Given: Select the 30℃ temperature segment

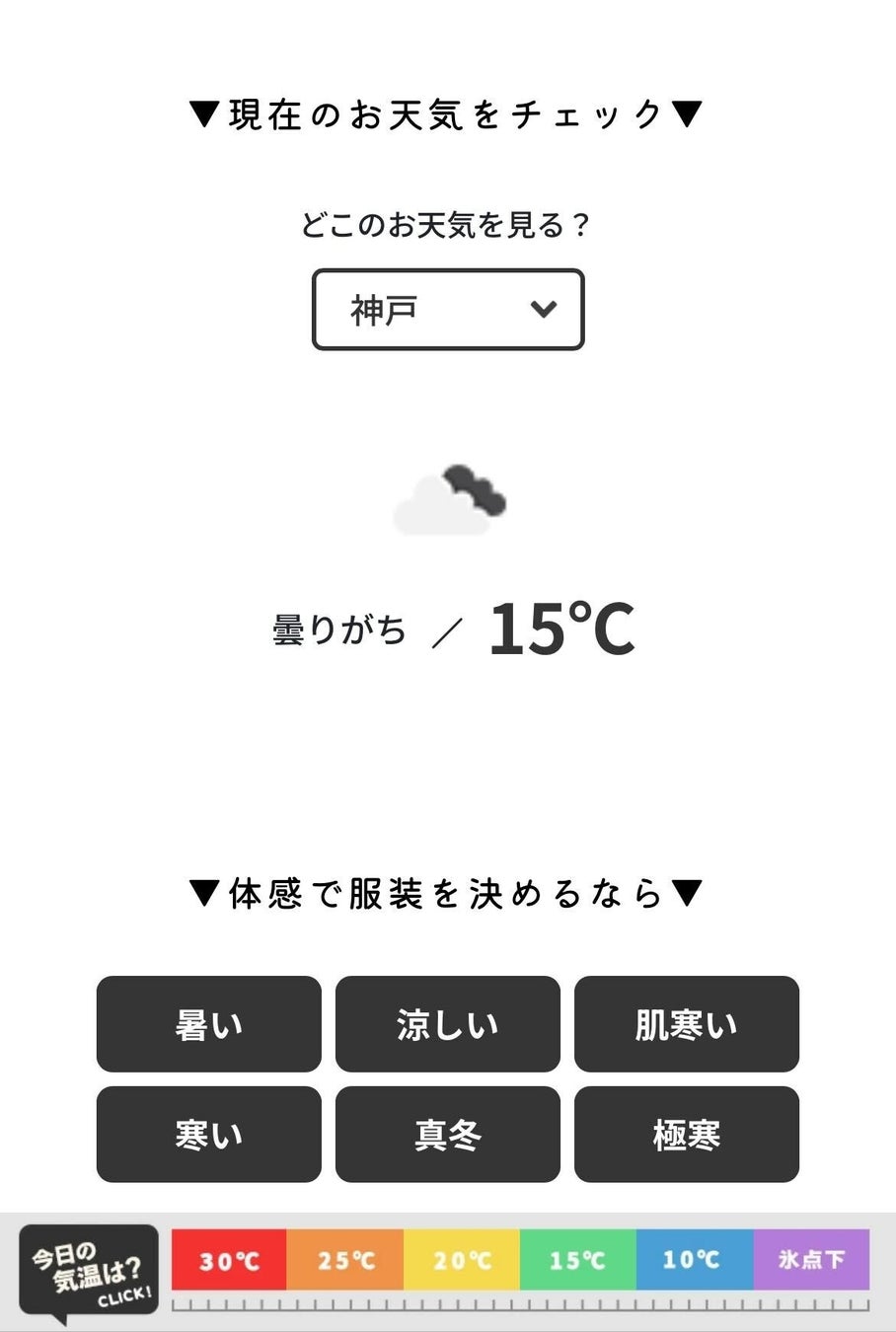Looking at the screenshot, I should click(229, 1260).
